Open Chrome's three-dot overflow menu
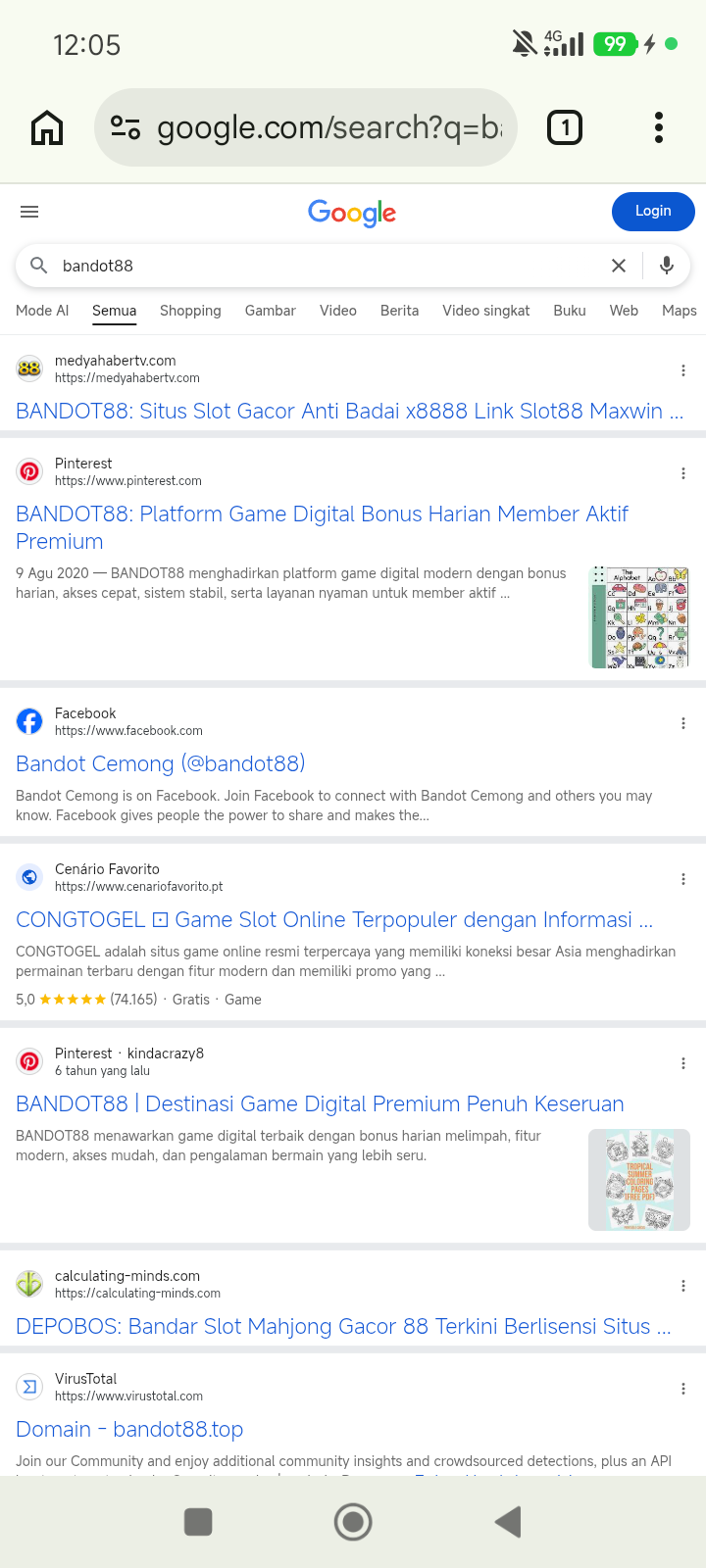The image size is (706, 1568). coord(659,127)
